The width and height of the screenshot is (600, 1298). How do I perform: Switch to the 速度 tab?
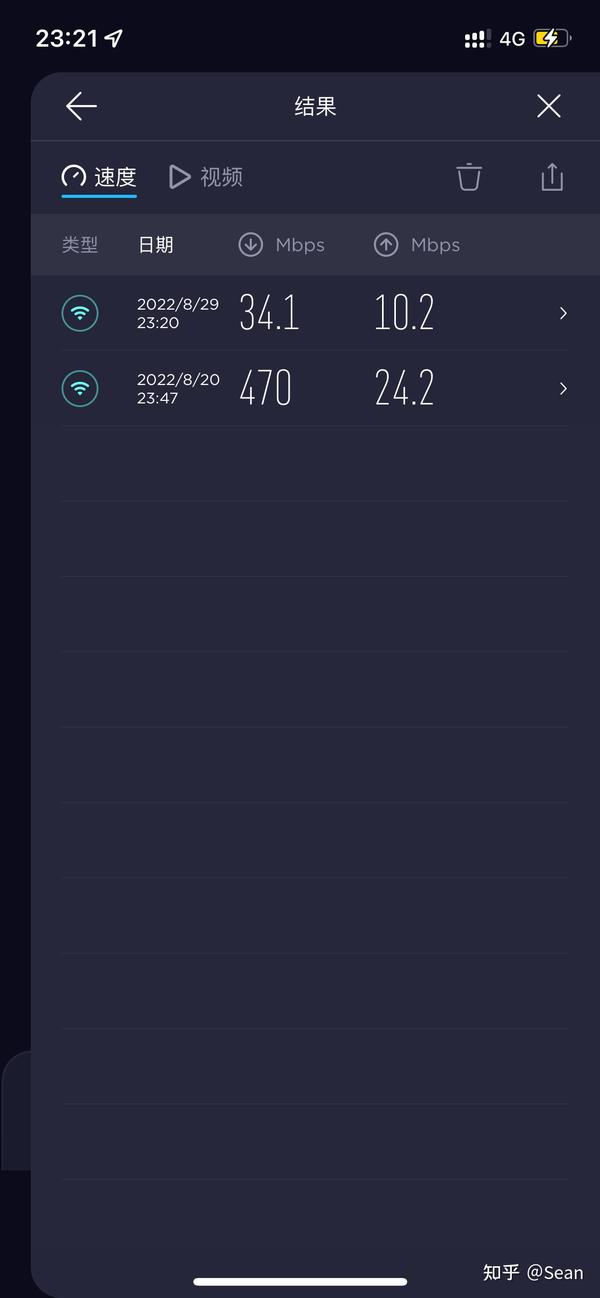pos(99,177)
